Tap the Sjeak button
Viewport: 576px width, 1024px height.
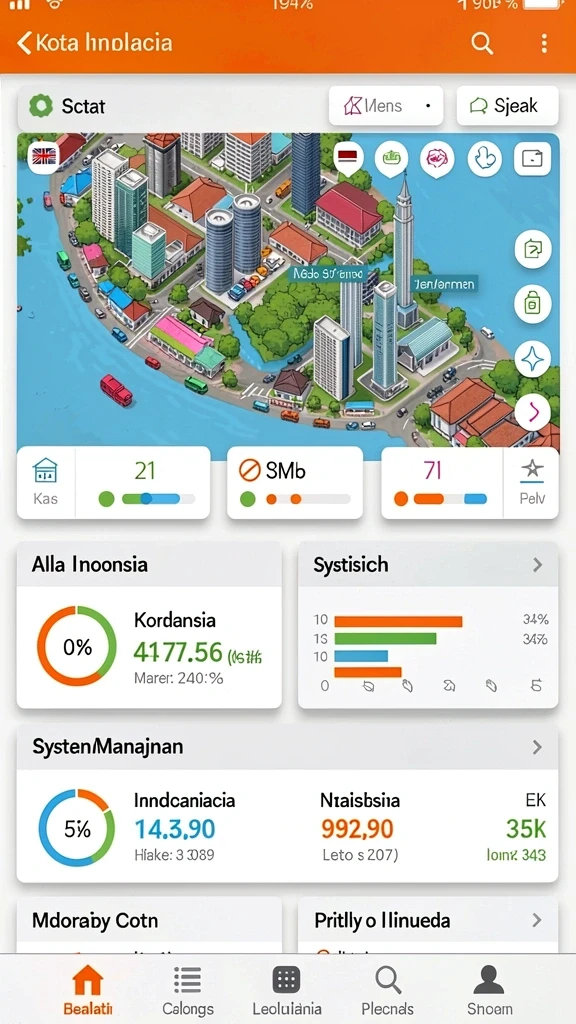(507, 105)
